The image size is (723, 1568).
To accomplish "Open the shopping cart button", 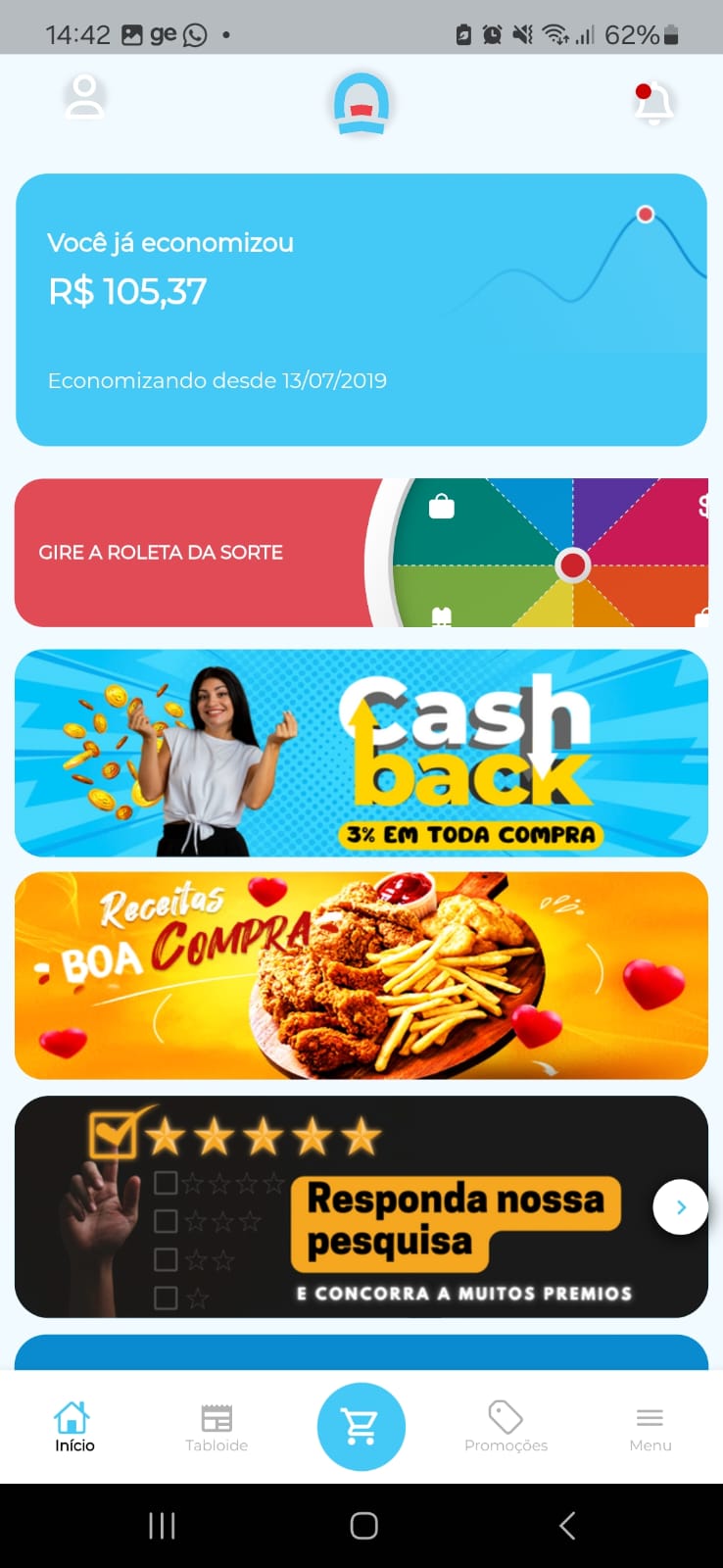I will (x=361, y=1426).
